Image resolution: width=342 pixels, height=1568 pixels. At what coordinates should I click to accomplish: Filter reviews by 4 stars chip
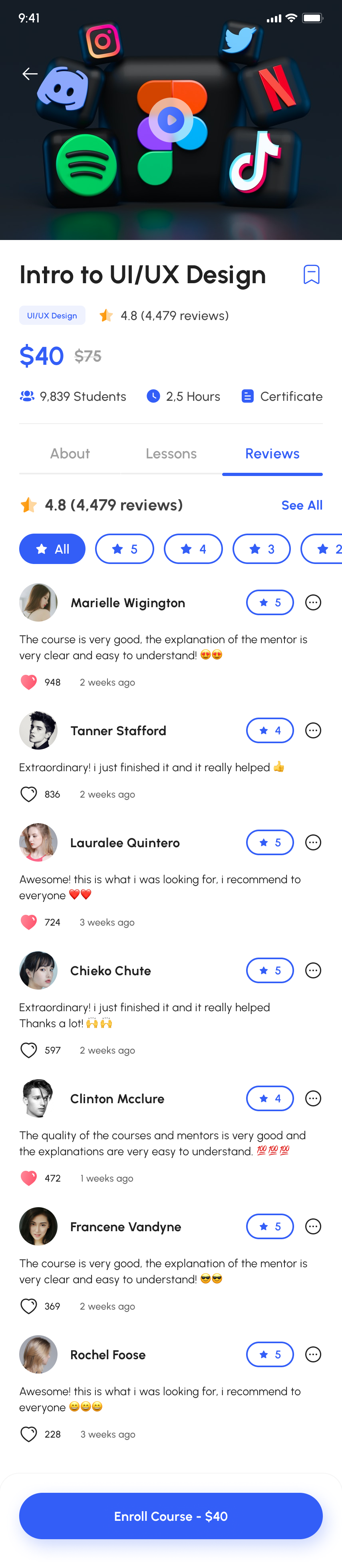coord(193,549)
